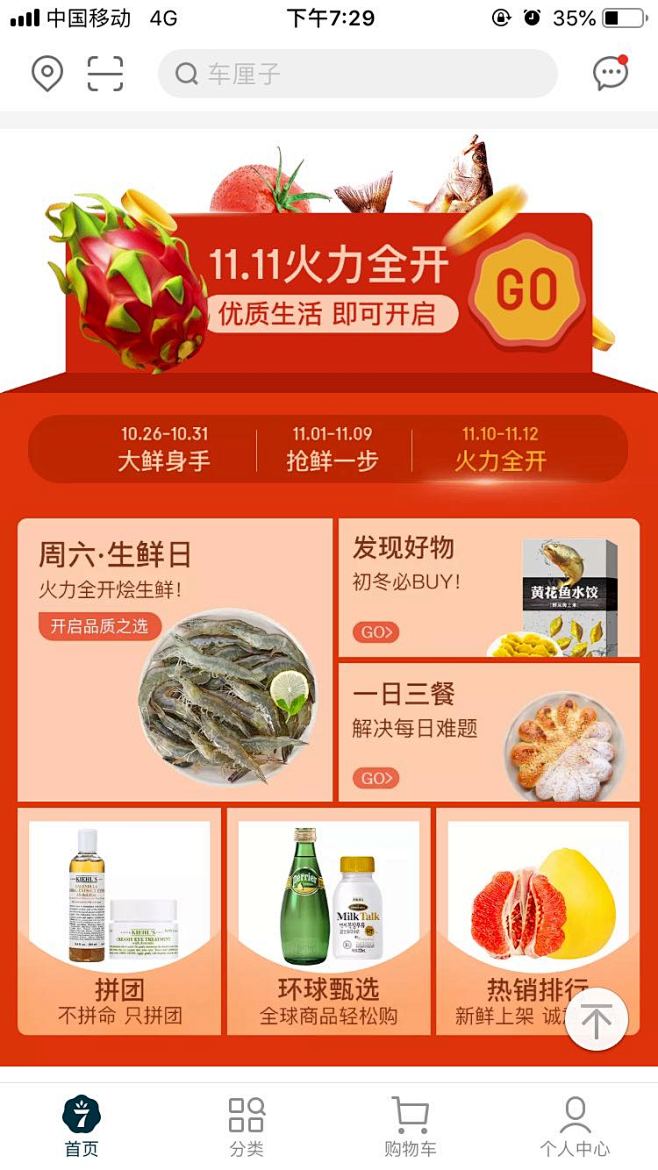This screenshot has width=658, height=1170.
Task: Tap the 车厘子 search box
Action: tap(357, 74)
